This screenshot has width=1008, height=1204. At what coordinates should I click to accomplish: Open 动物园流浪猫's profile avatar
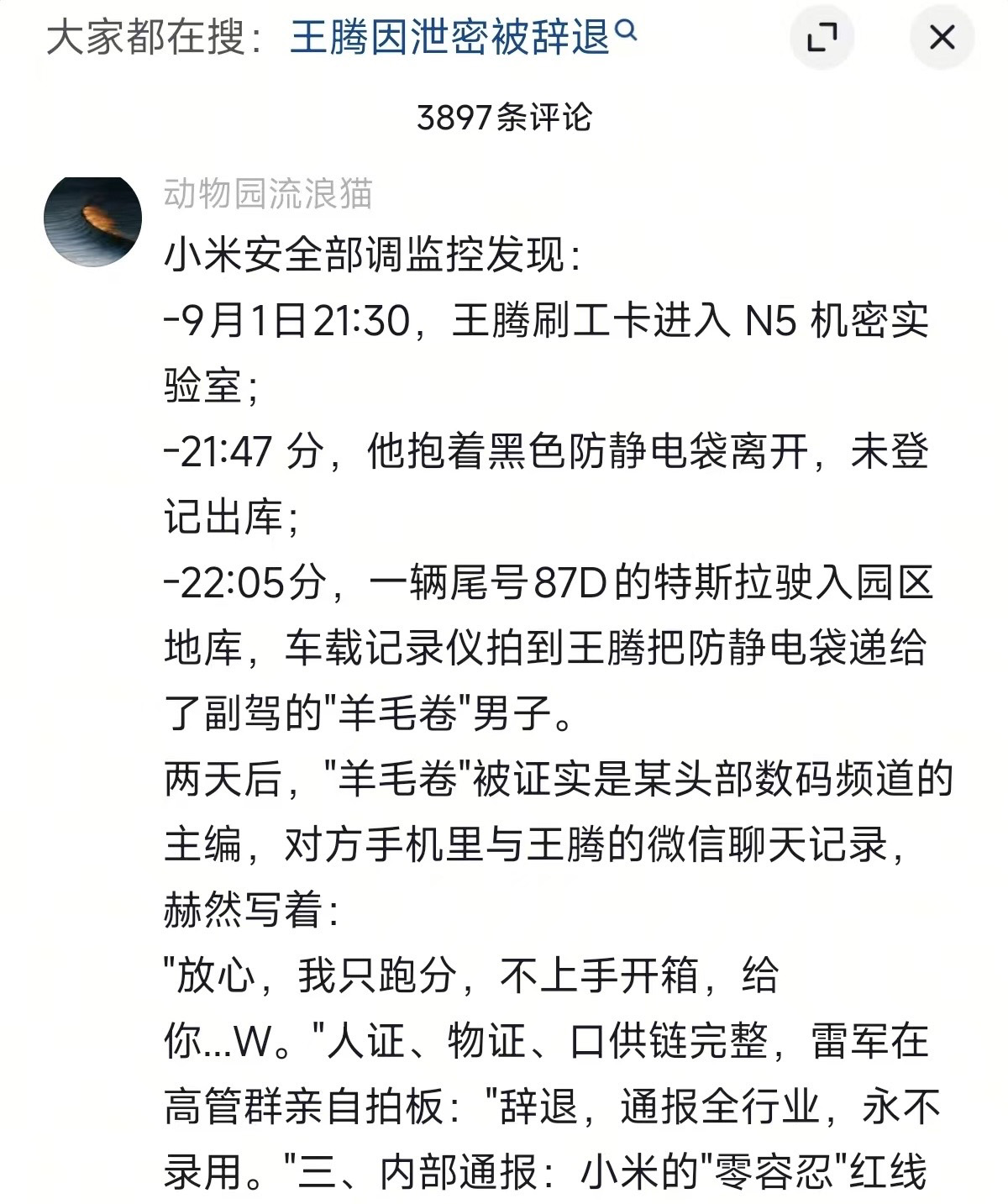coord(92,220)
